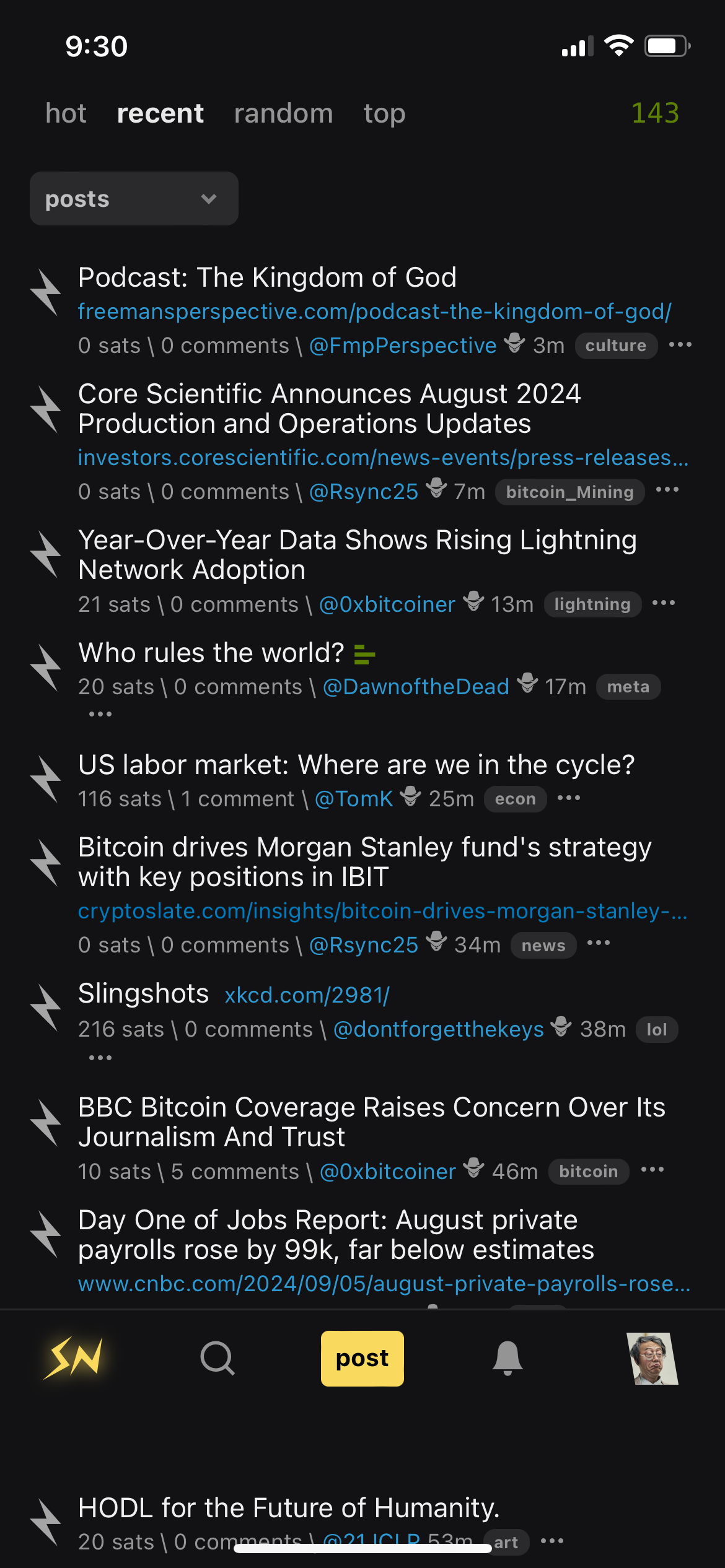Screen dimensions: 725x1568
Task: Select the culture territory chip
Action: pyautogui.click(x=615, y=346)
